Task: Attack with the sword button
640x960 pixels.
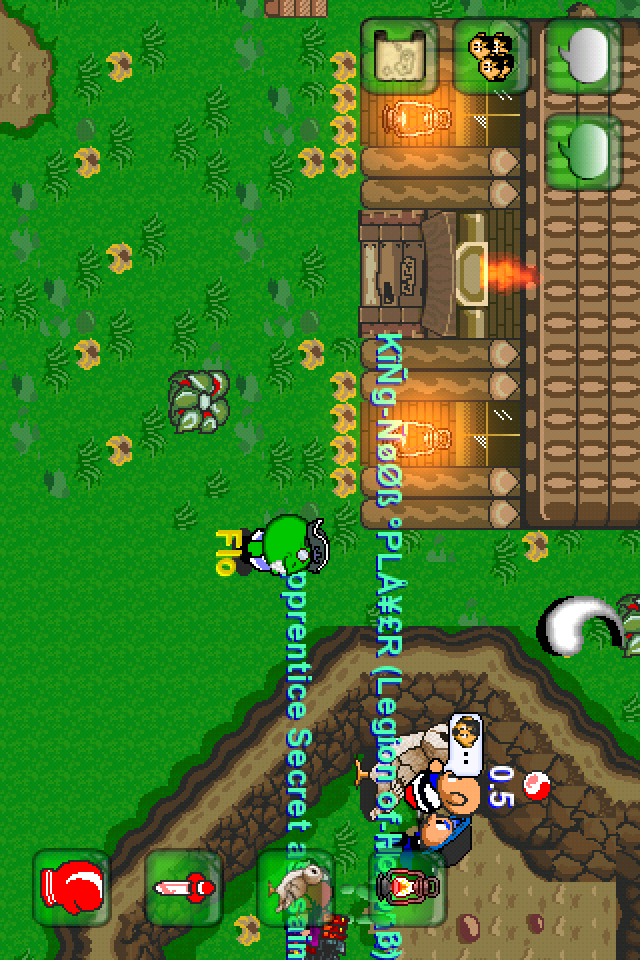Action: click(183, 887)
